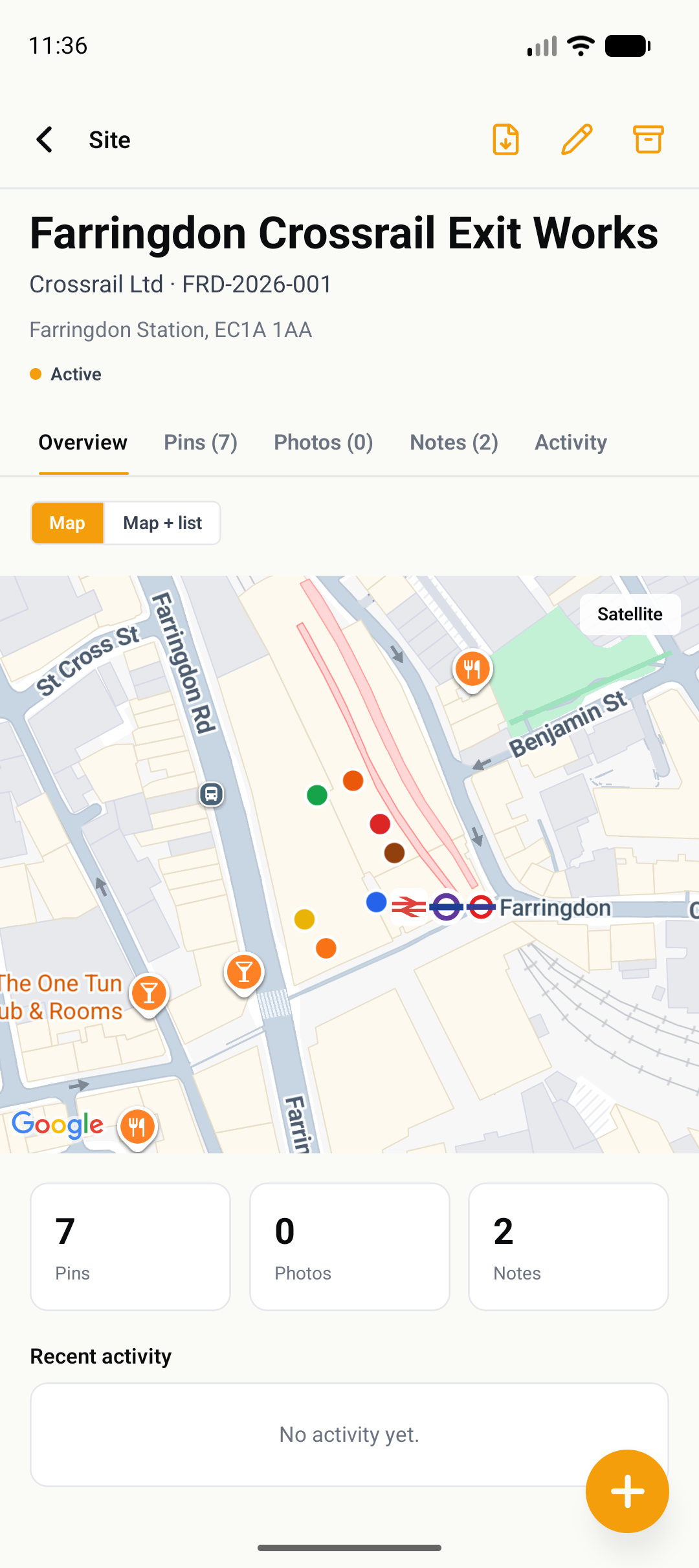View the Photos (0) tab
Image resolution: width=699 pixels, height=1568 pixels.
(323, 442)
